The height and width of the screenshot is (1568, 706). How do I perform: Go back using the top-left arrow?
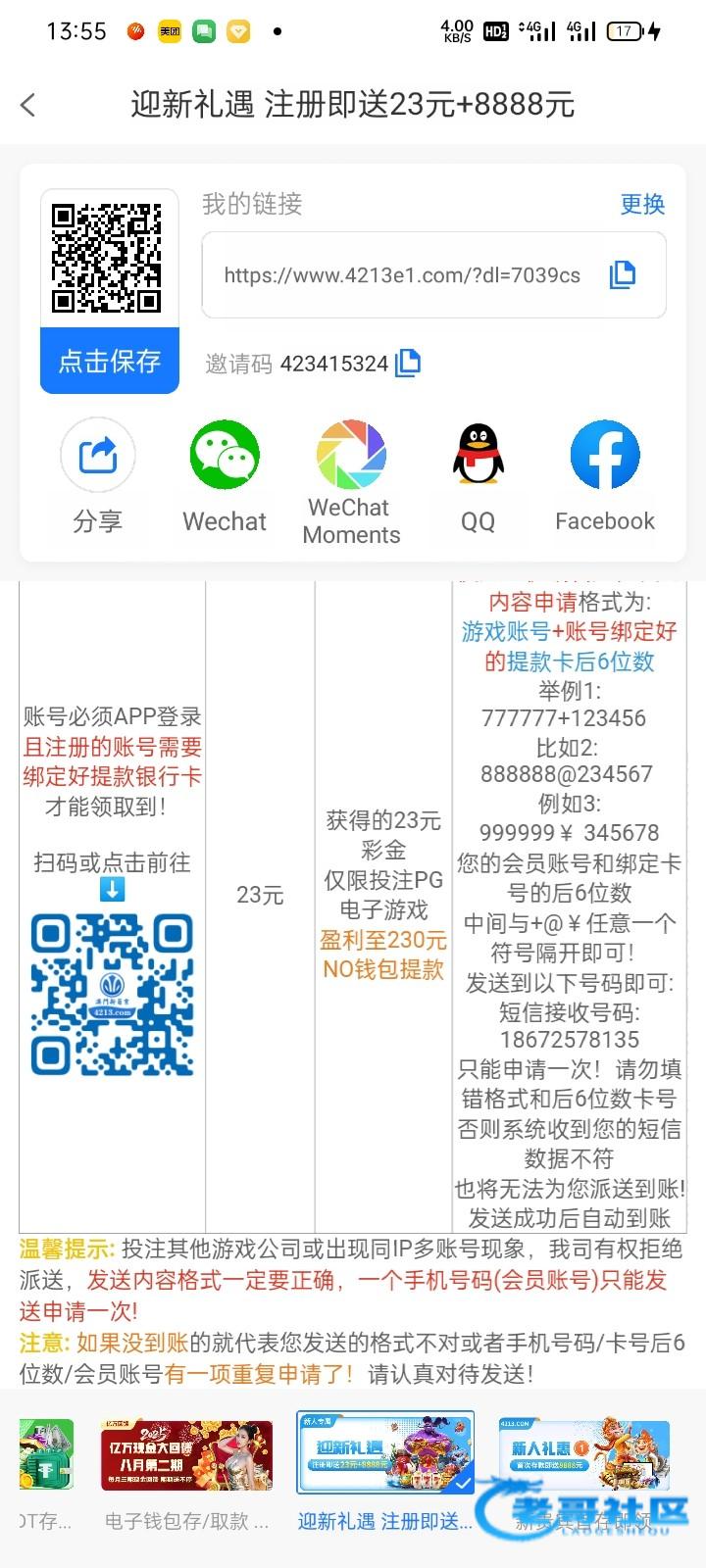point(28,105)
